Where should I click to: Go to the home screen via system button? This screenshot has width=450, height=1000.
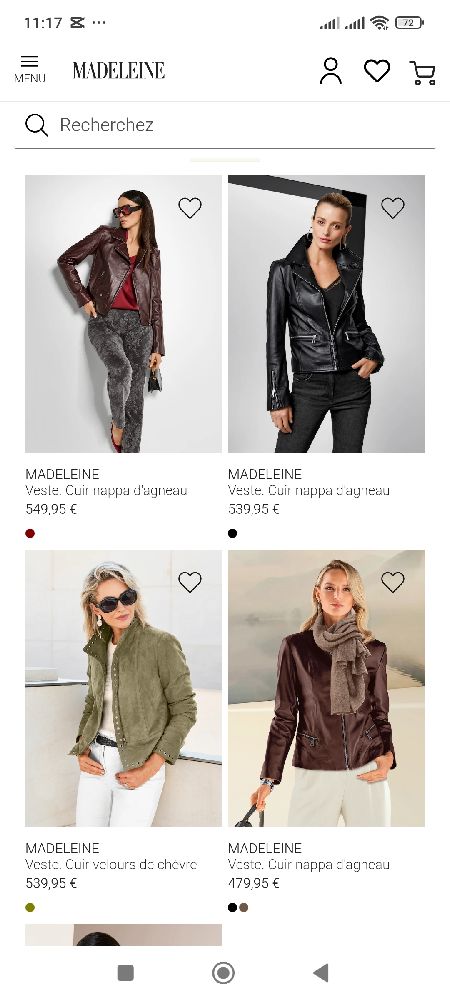[x=223, y=973]
